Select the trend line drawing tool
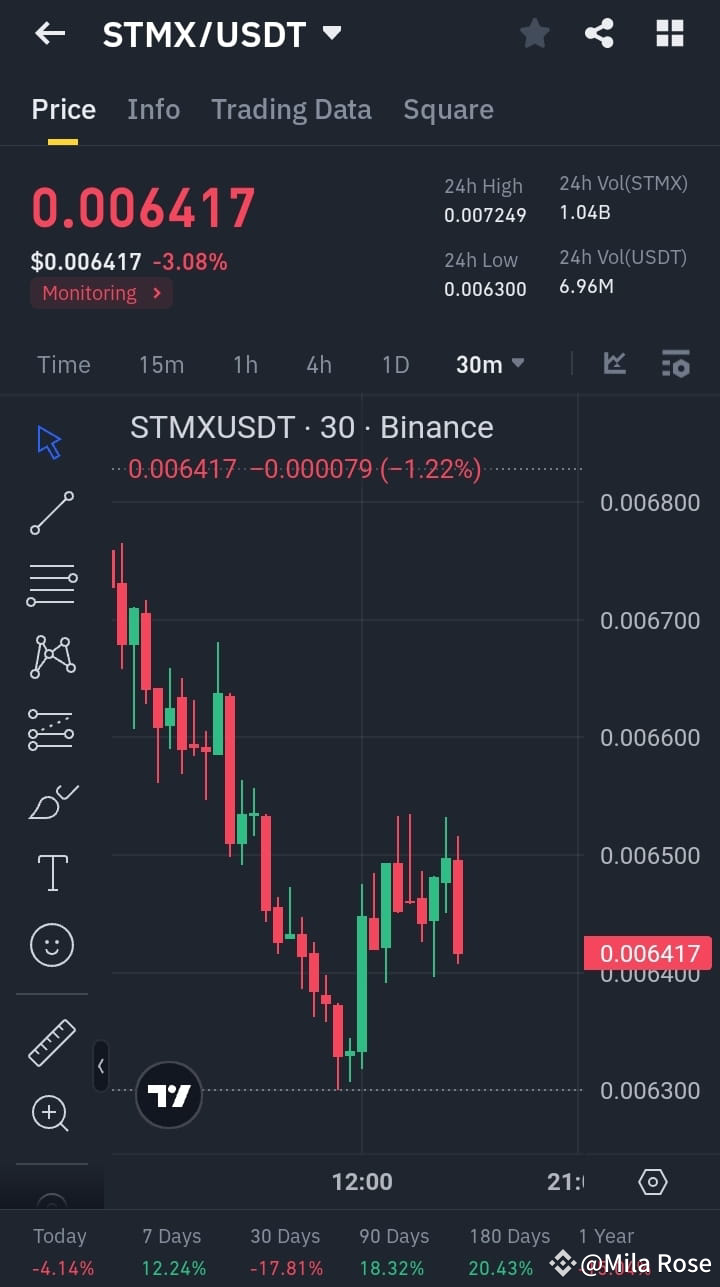 pos(50,513)
